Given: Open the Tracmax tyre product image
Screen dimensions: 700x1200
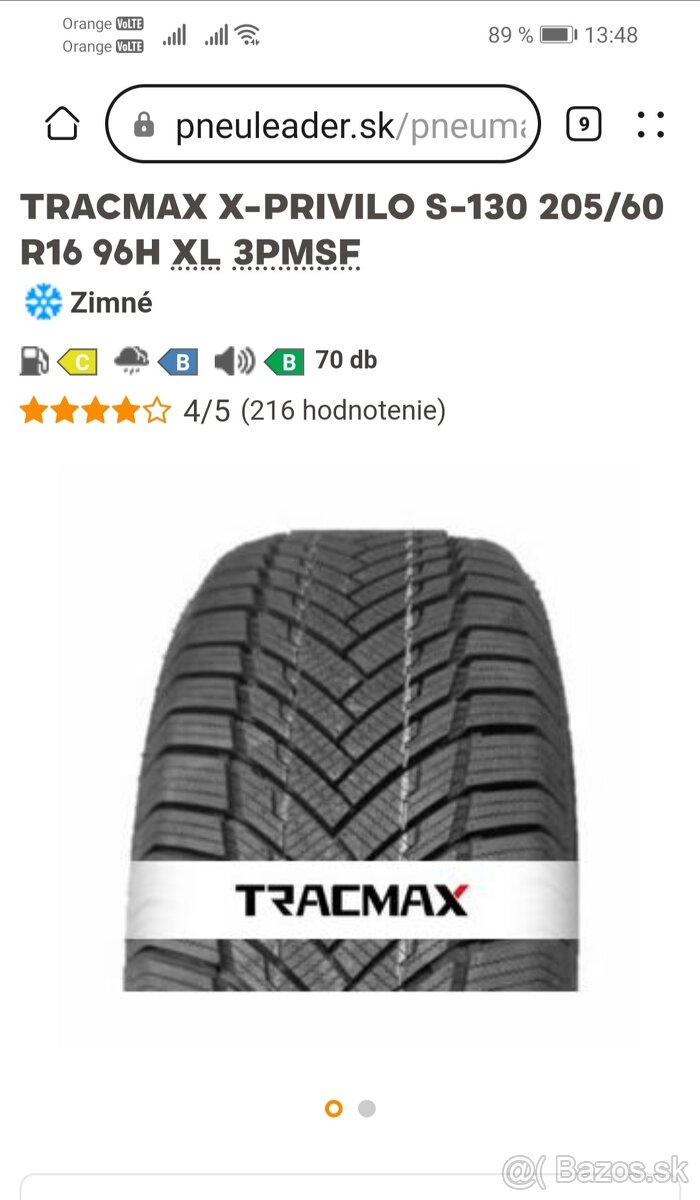Looking at the screenshot, I should [x=350, y=760].
